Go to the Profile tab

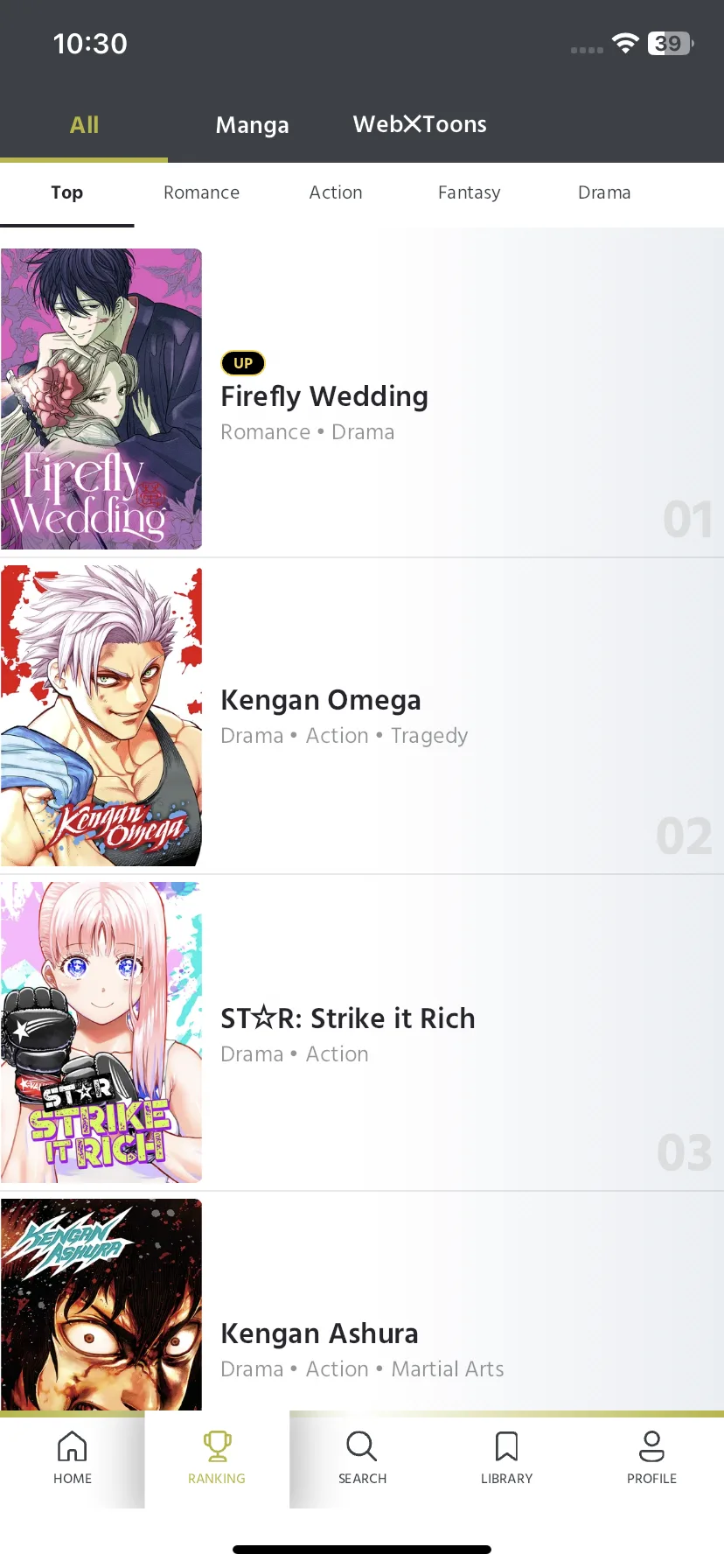[x=651, y=1459]
